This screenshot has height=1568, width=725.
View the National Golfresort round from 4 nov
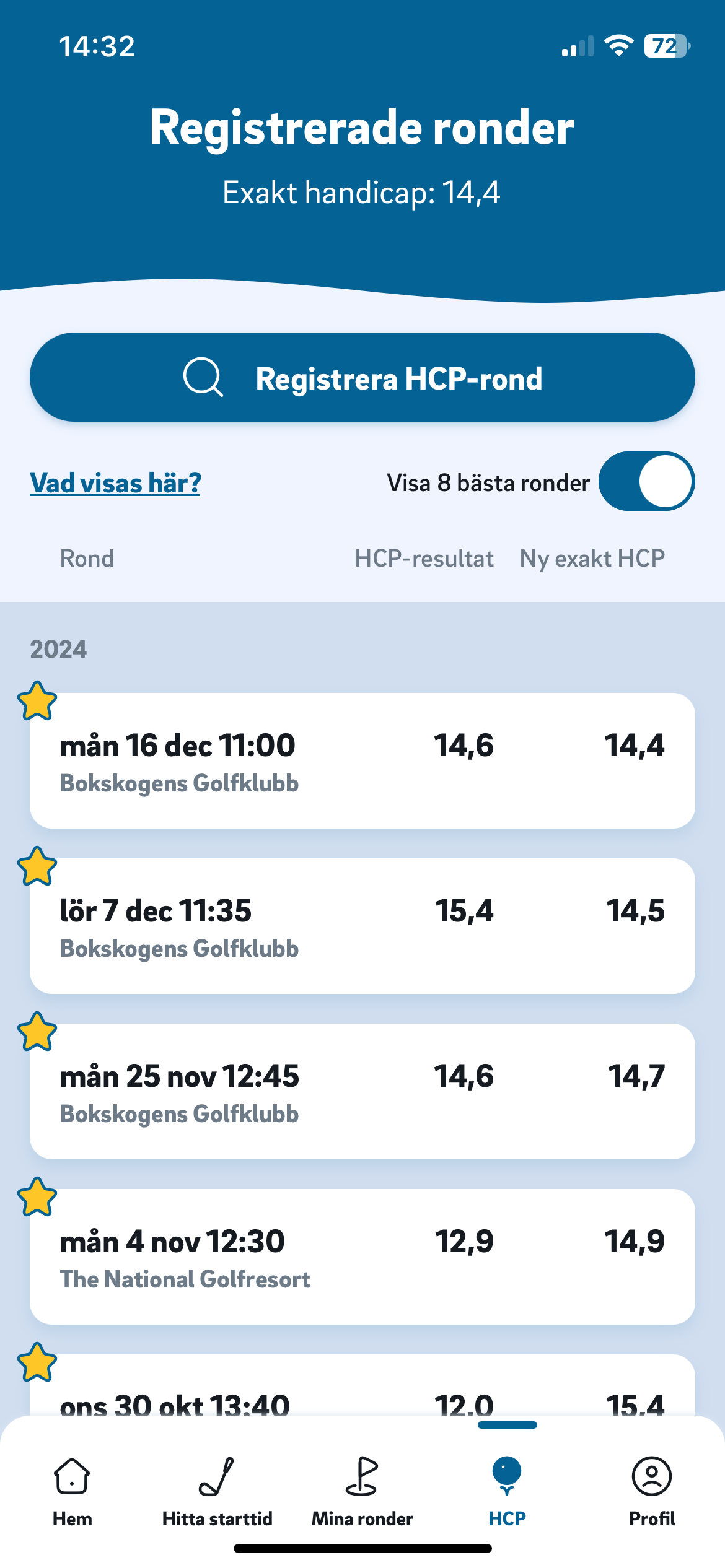click(x=362, y=1257)
